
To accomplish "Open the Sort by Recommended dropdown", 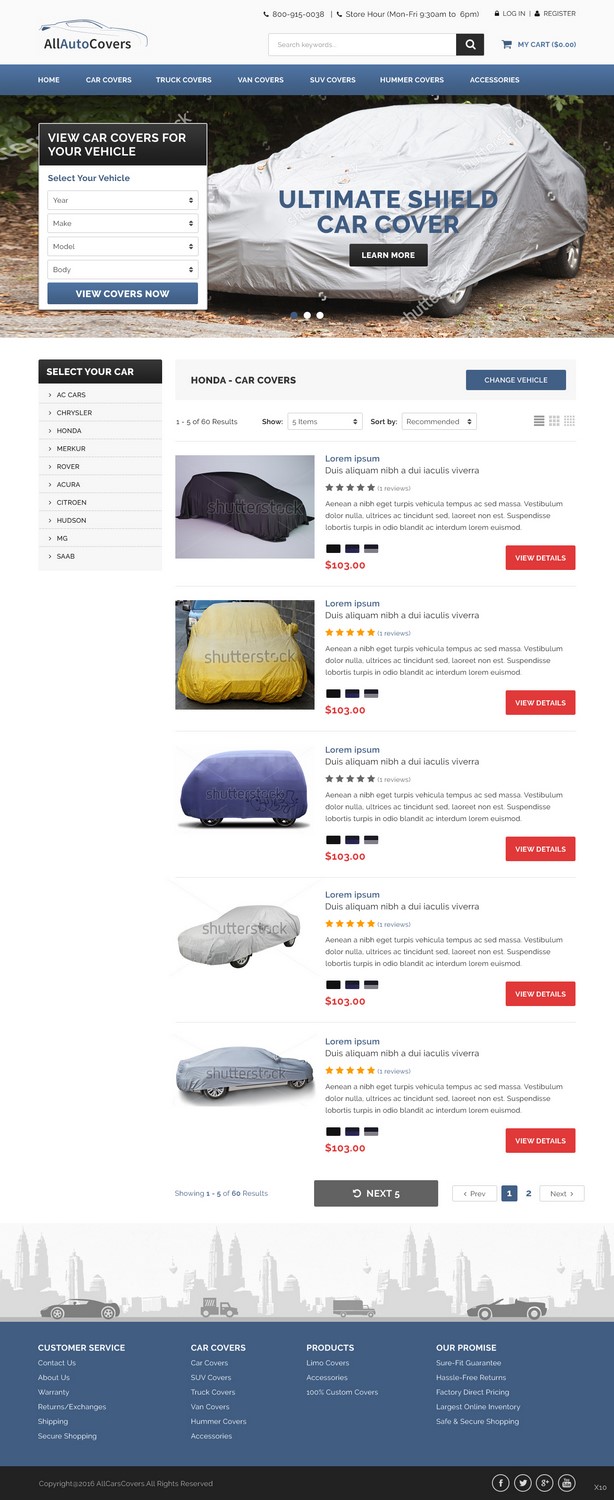I will pyautogui.click(x=439, y=422).
